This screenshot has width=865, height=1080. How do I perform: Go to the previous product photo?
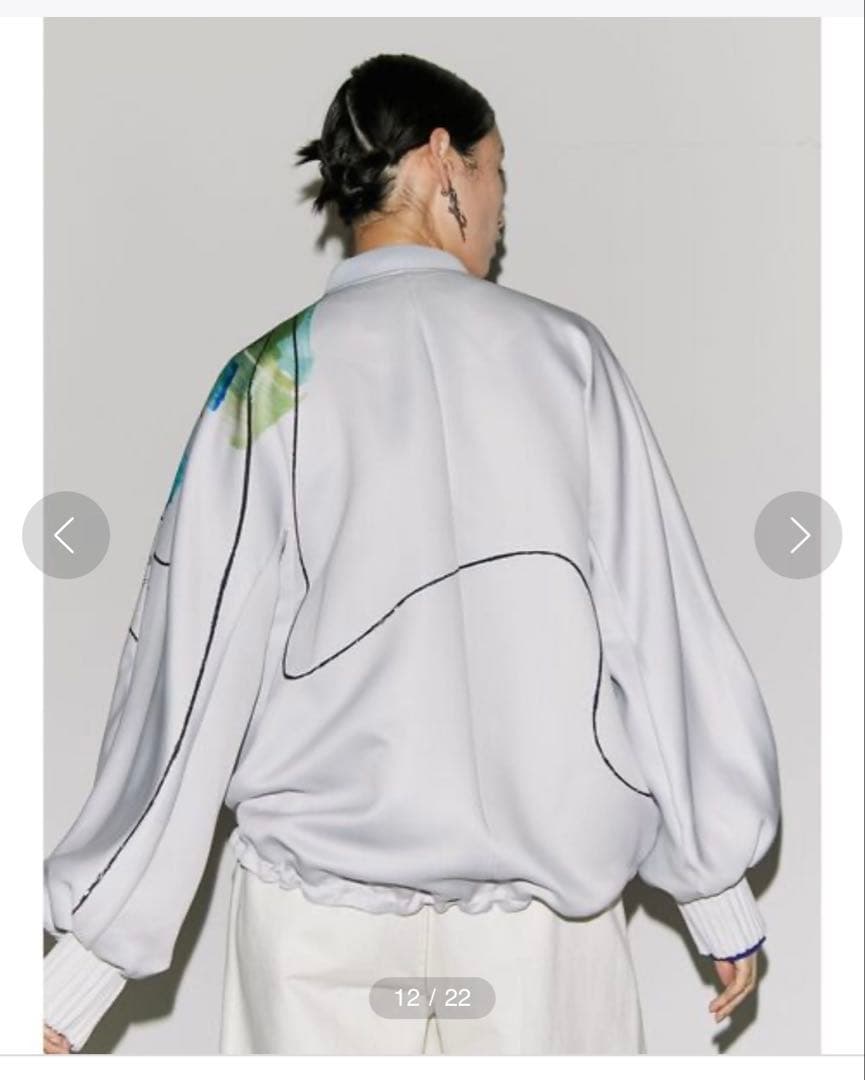(65, 535)
